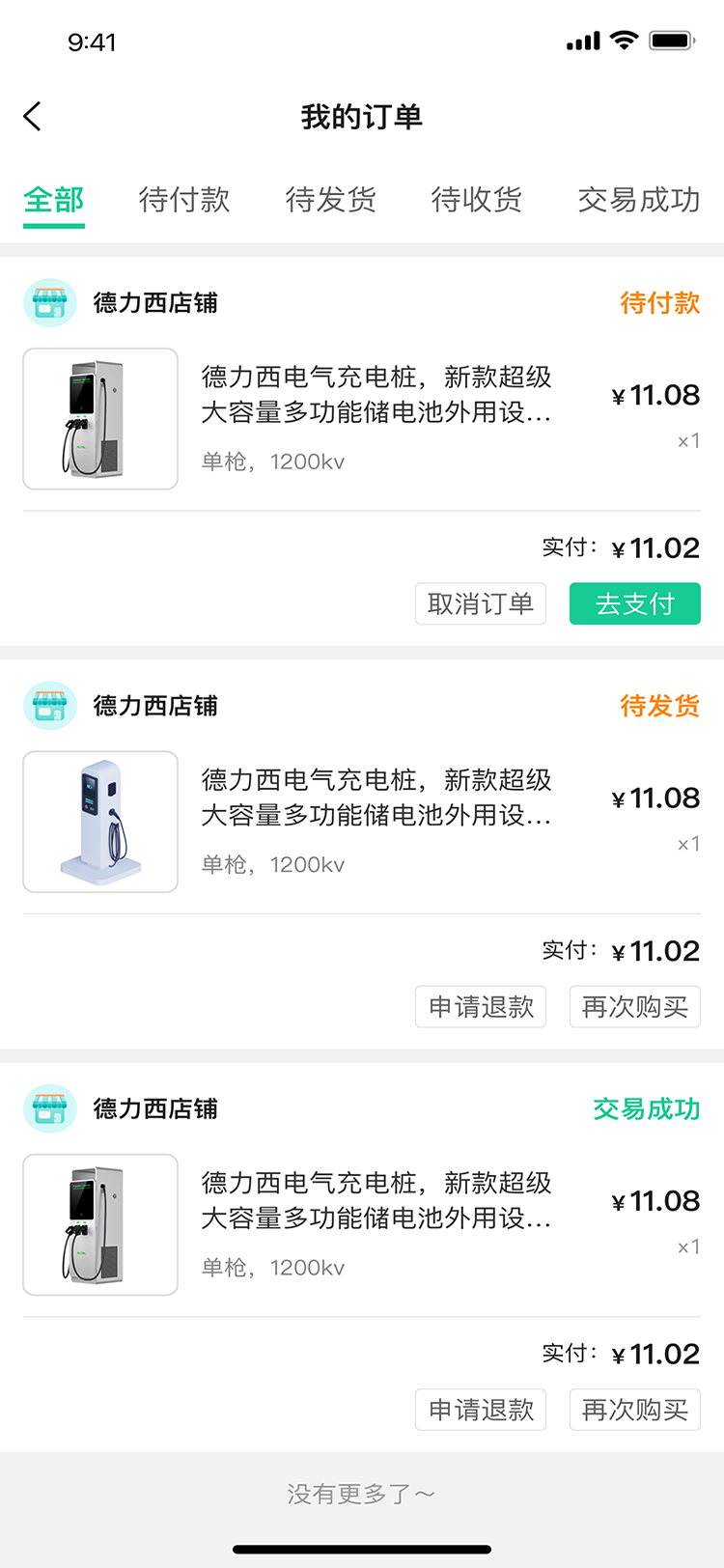Request 申请退款 on the 交易成功 order
Image resolution: width=724 pixels, height=1568 pixels.
pyautogui.click(x=481, y=1410)
